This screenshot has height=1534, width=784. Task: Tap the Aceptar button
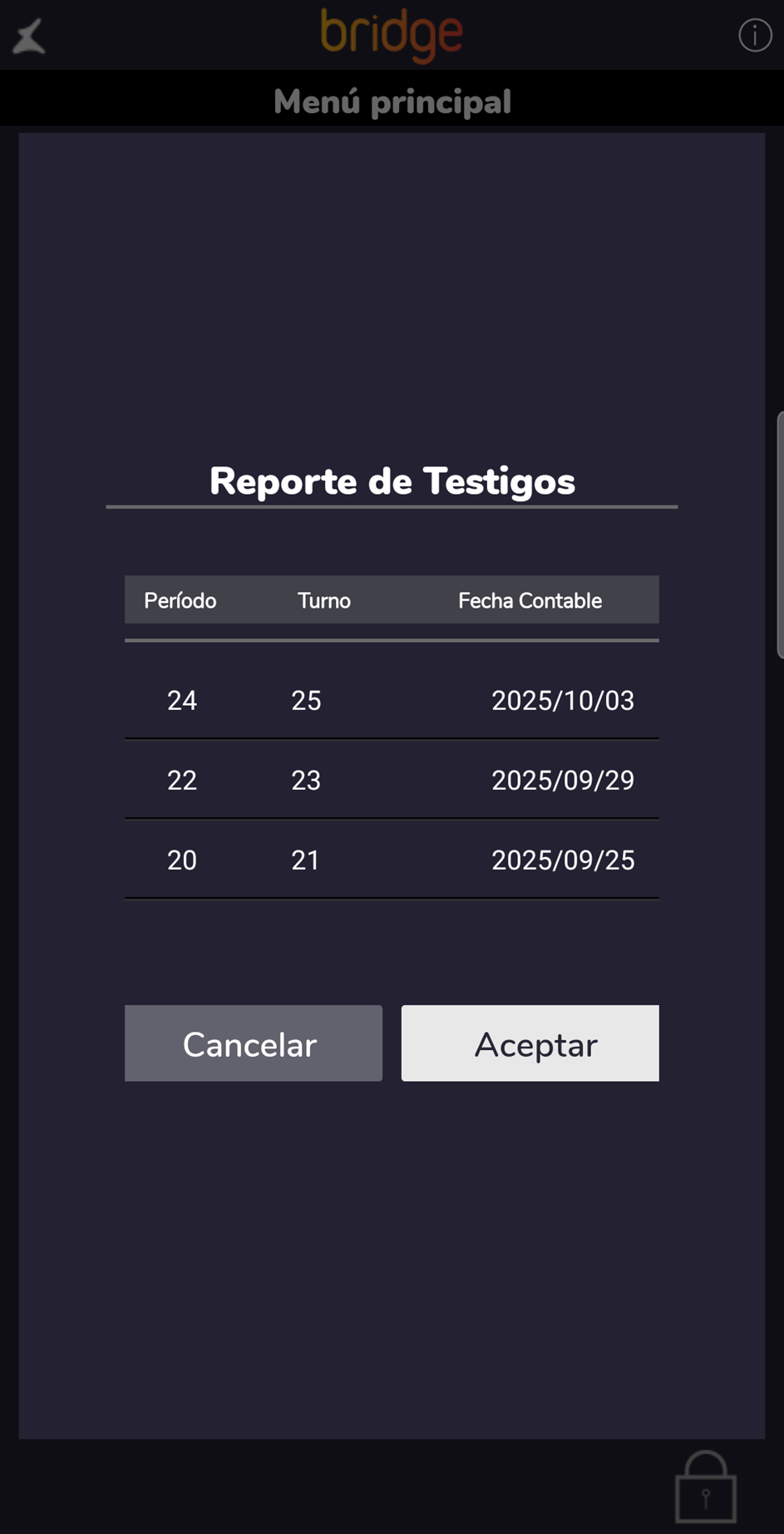click(x=530, y=1043)
